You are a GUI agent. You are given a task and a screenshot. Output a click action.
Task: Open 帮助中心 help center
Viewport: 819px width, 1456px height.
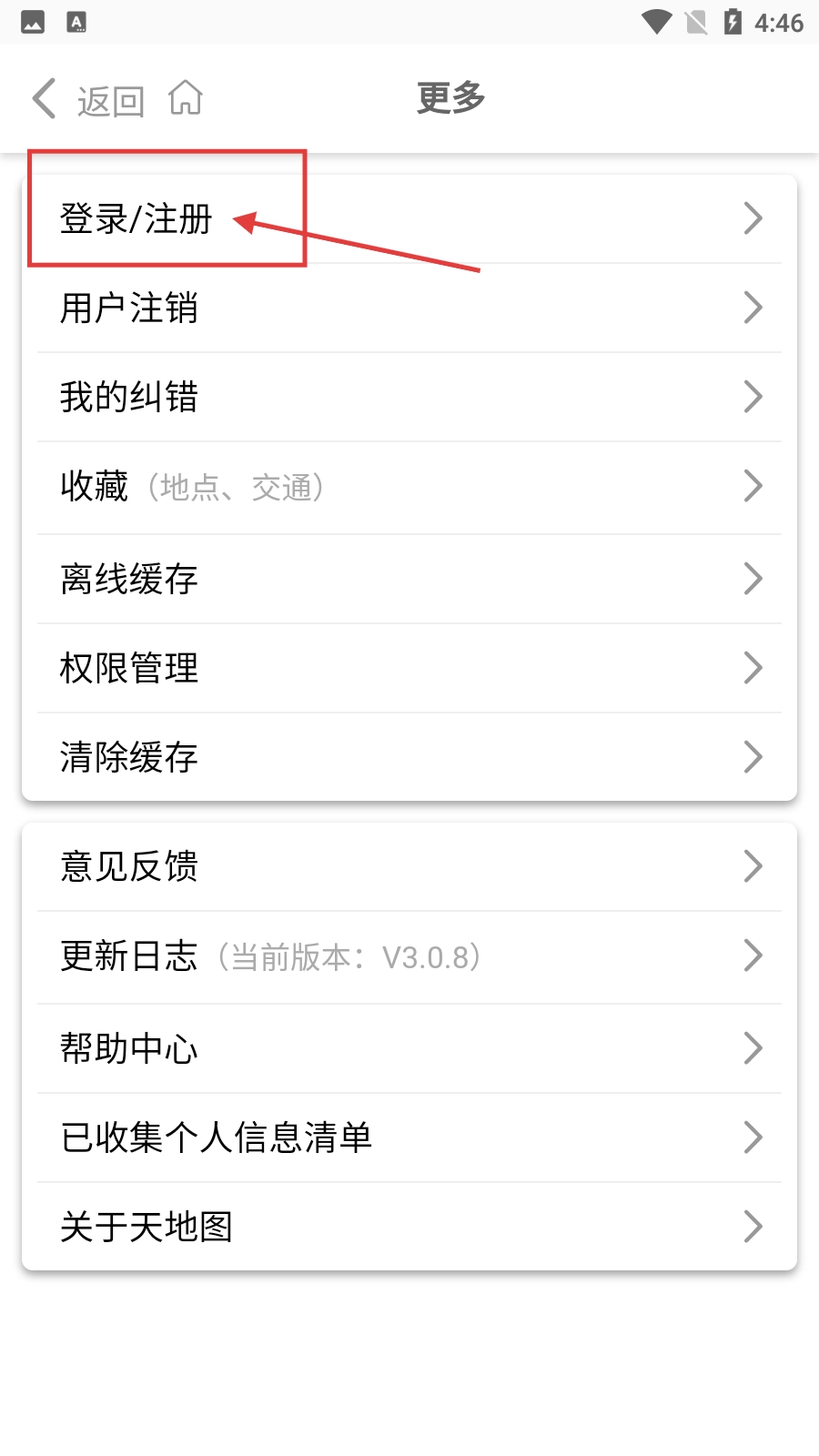[x=409, y=1048]
